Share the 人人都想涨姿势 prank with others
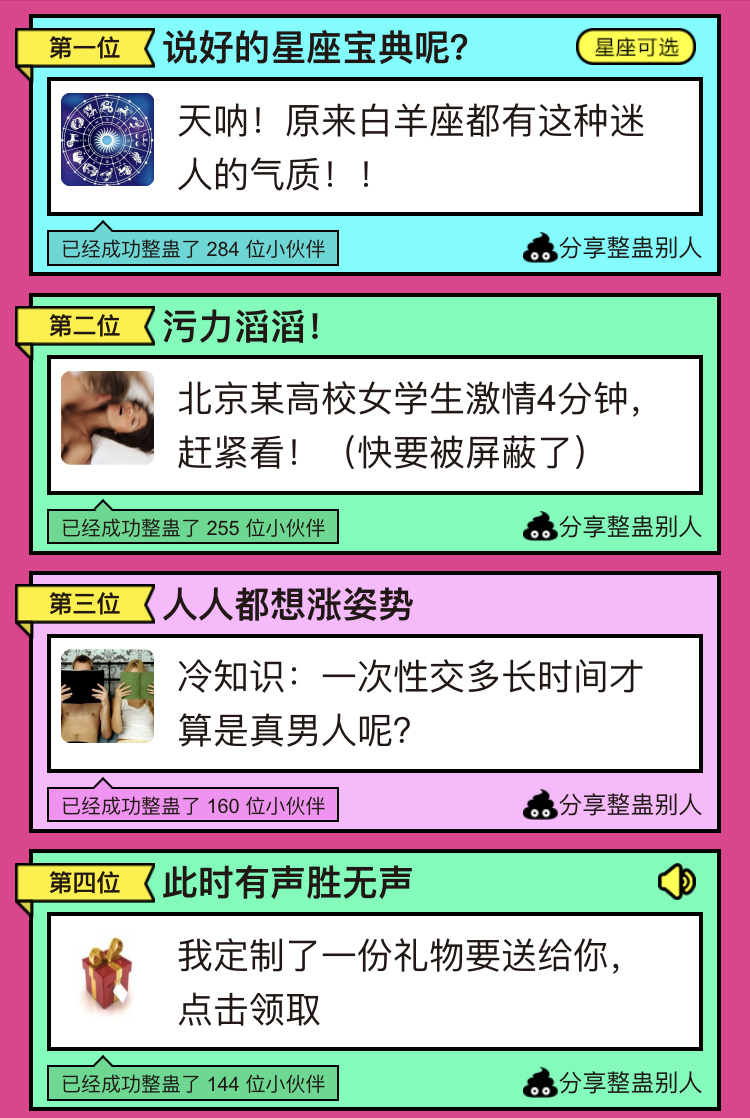 click(612, 804)
